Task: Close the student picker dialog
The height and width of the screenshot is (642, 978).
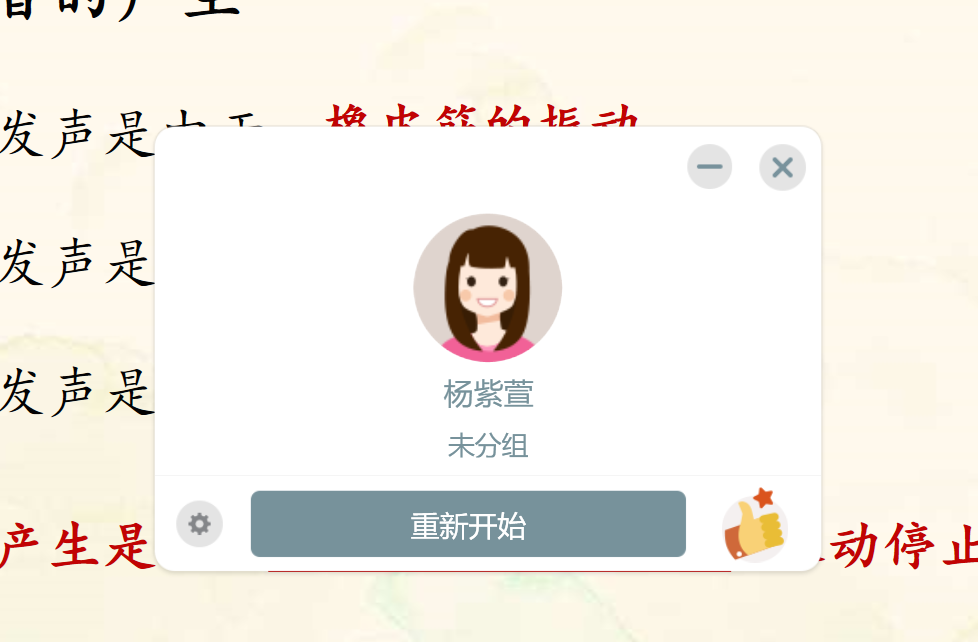Action: coord(782,167)
